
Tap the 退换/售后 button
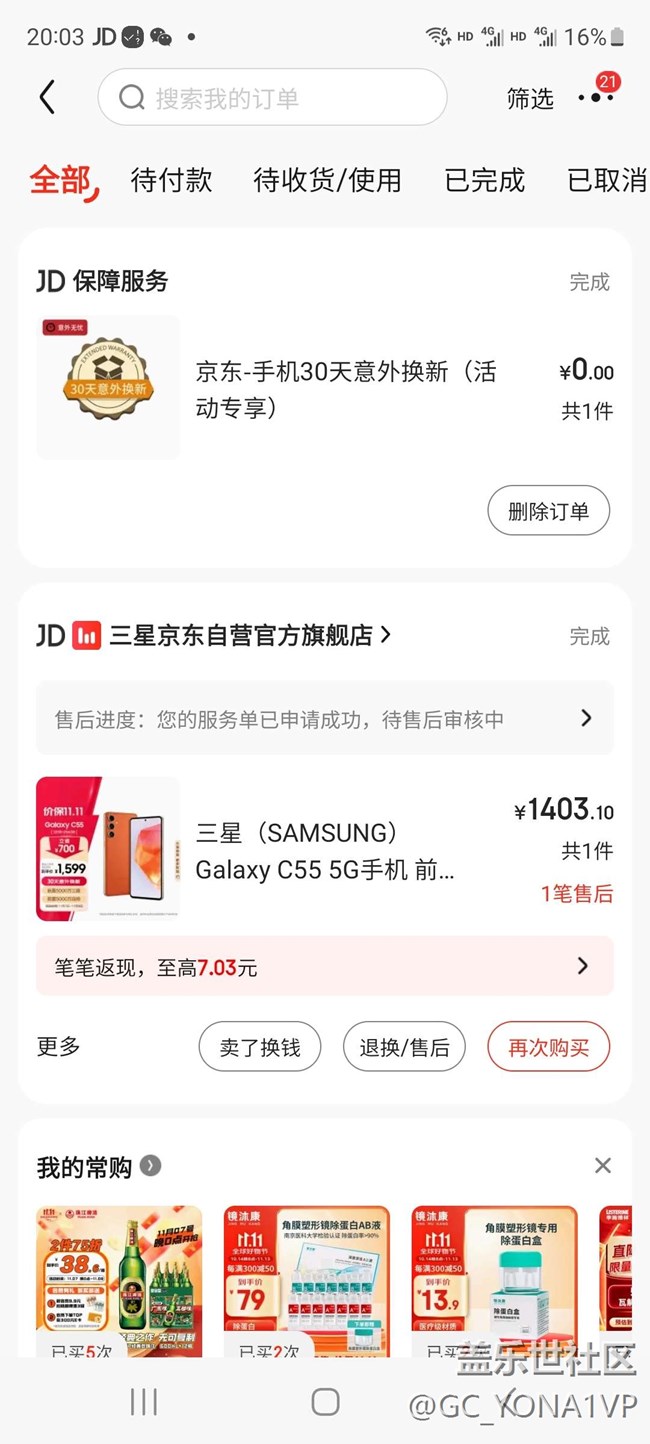[404, 1048]
